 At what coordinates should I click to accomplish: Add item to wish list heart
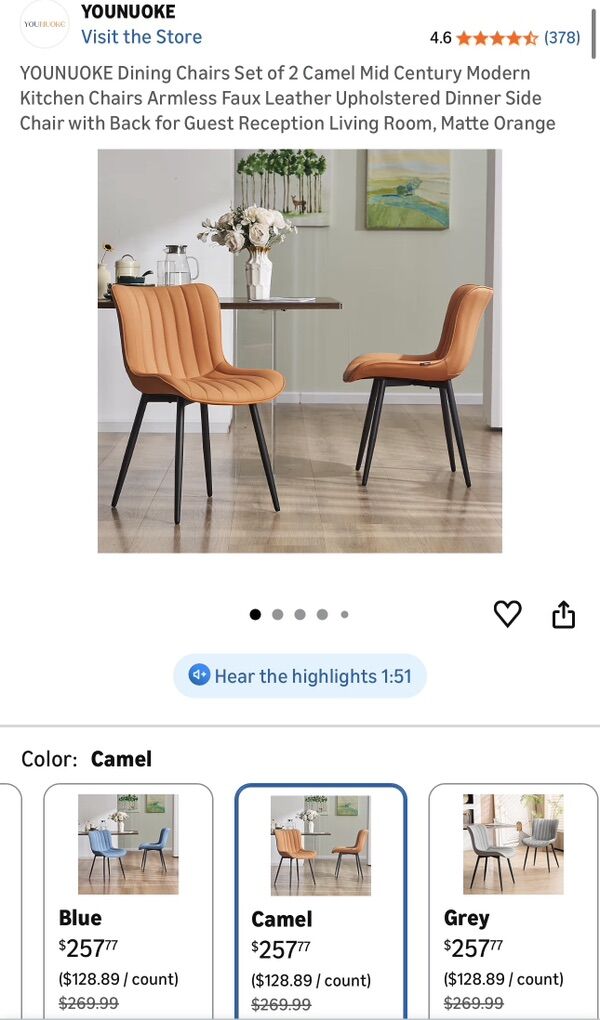click(508, 614)
